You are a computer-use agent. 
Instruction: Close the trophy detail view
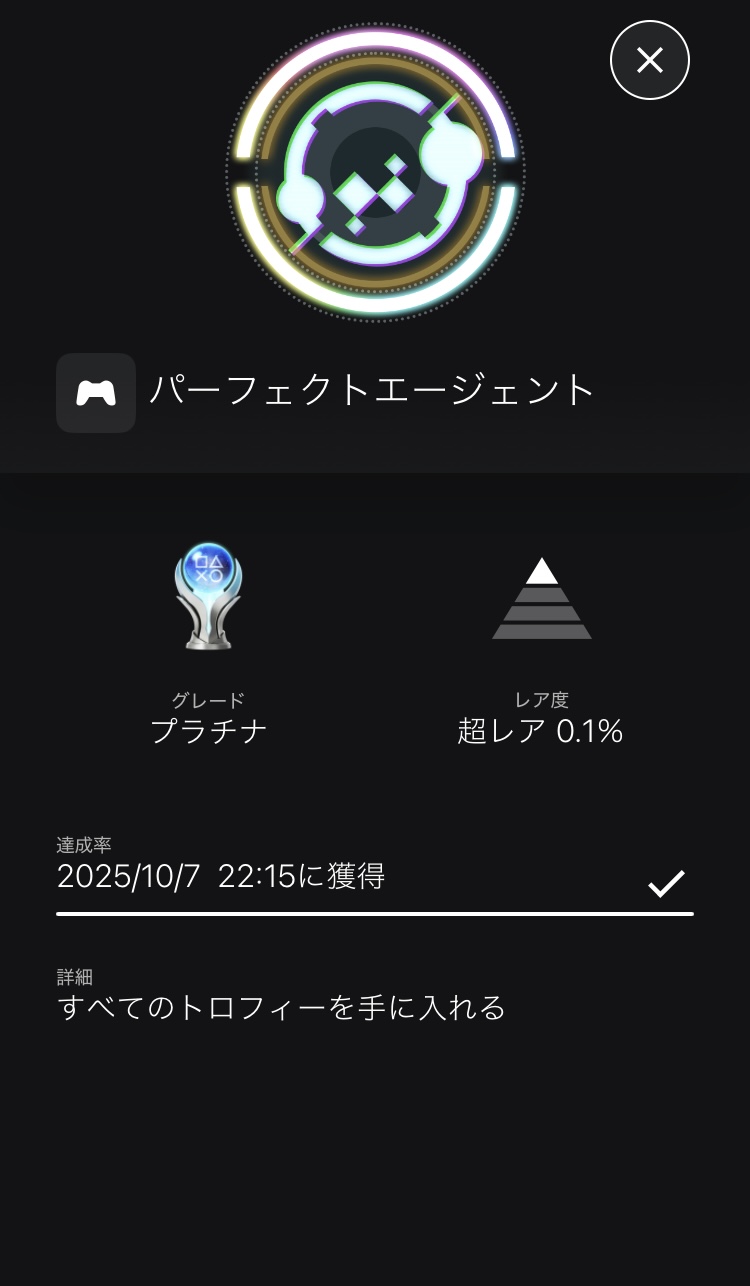click(649, 60)
